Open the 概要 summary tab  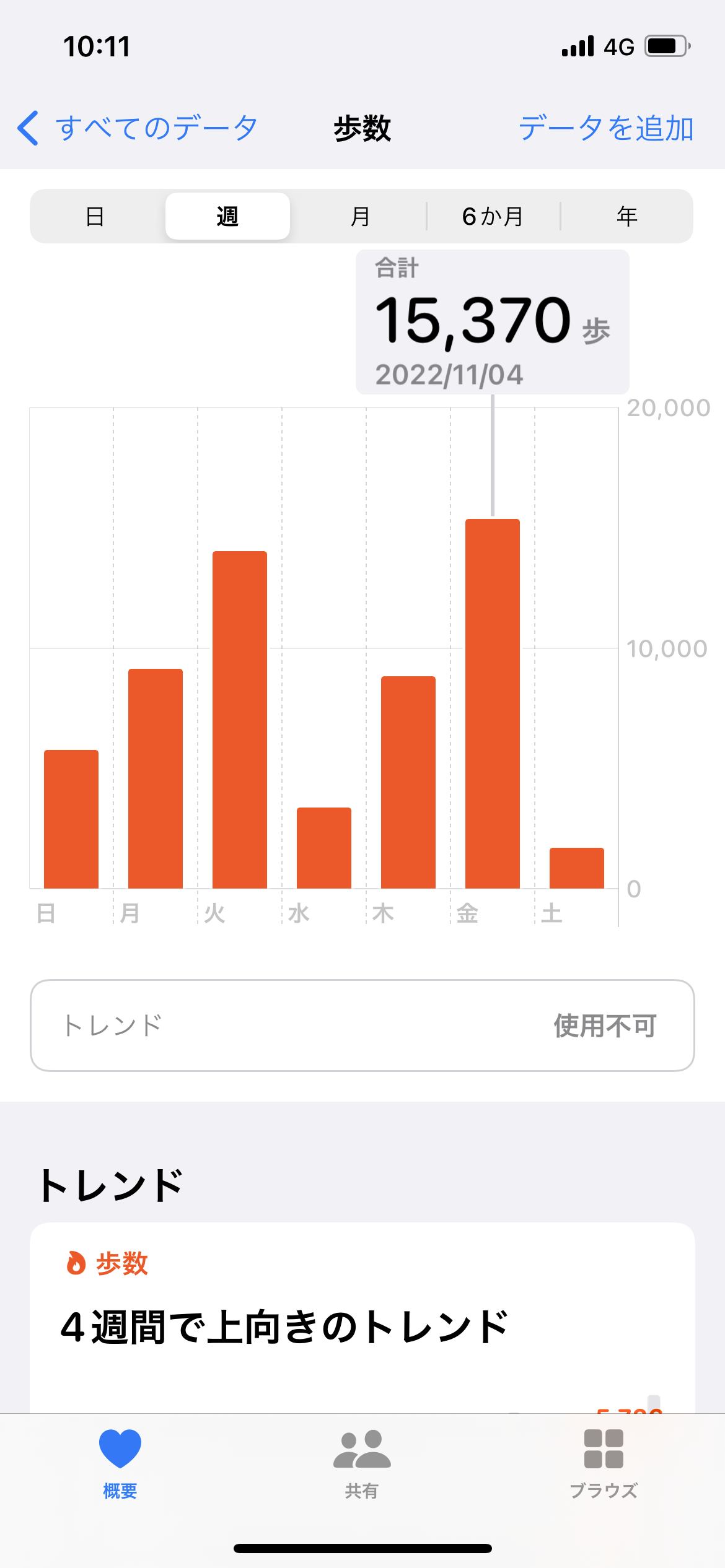[x=120, y=1464]
